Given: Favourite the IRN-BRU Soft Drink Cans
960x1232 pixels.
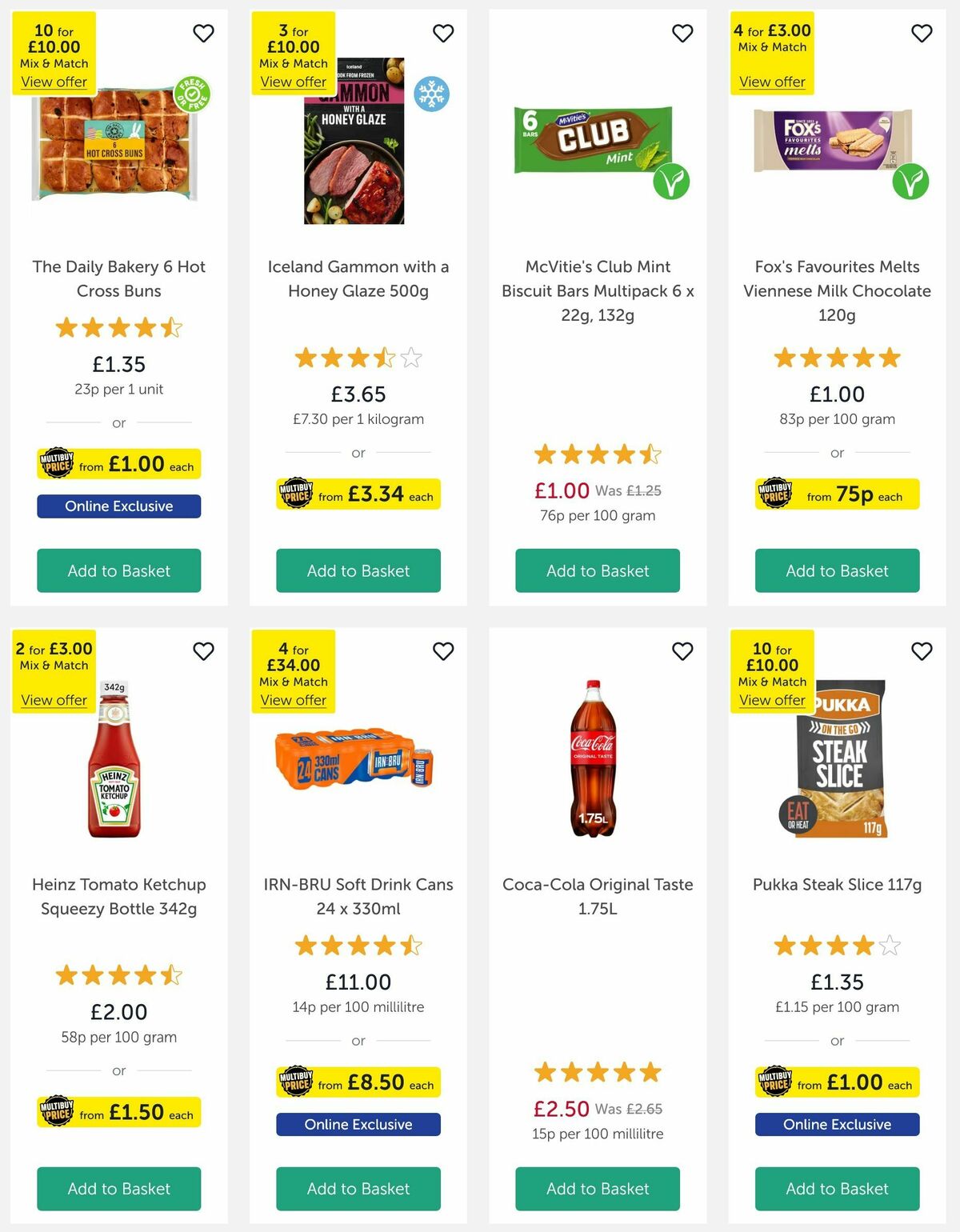Looking at the screenshot, I should (442, 651).
